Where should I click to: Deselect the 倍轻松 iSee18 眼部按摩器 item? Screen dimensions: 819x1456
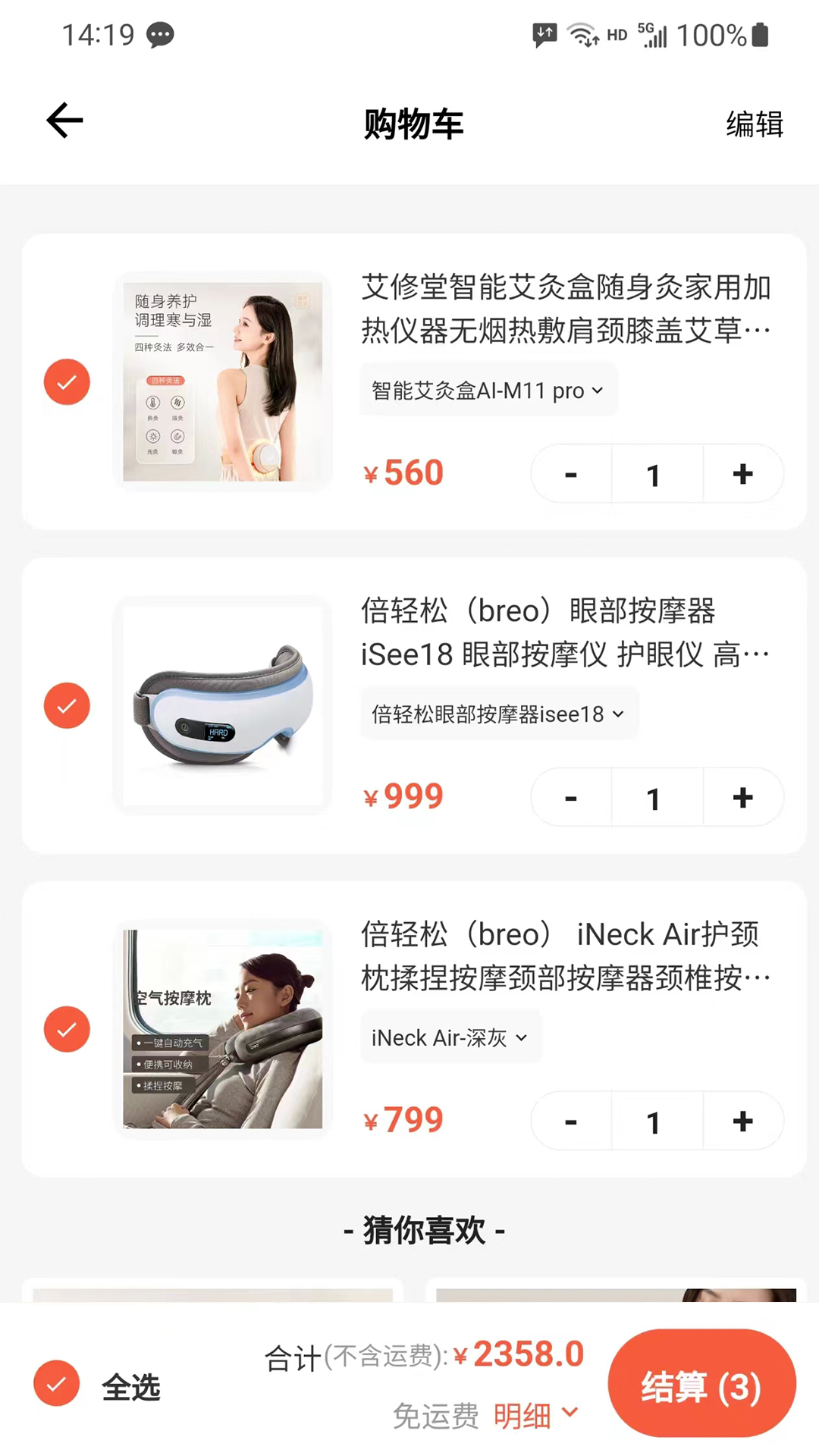(67, 705)
